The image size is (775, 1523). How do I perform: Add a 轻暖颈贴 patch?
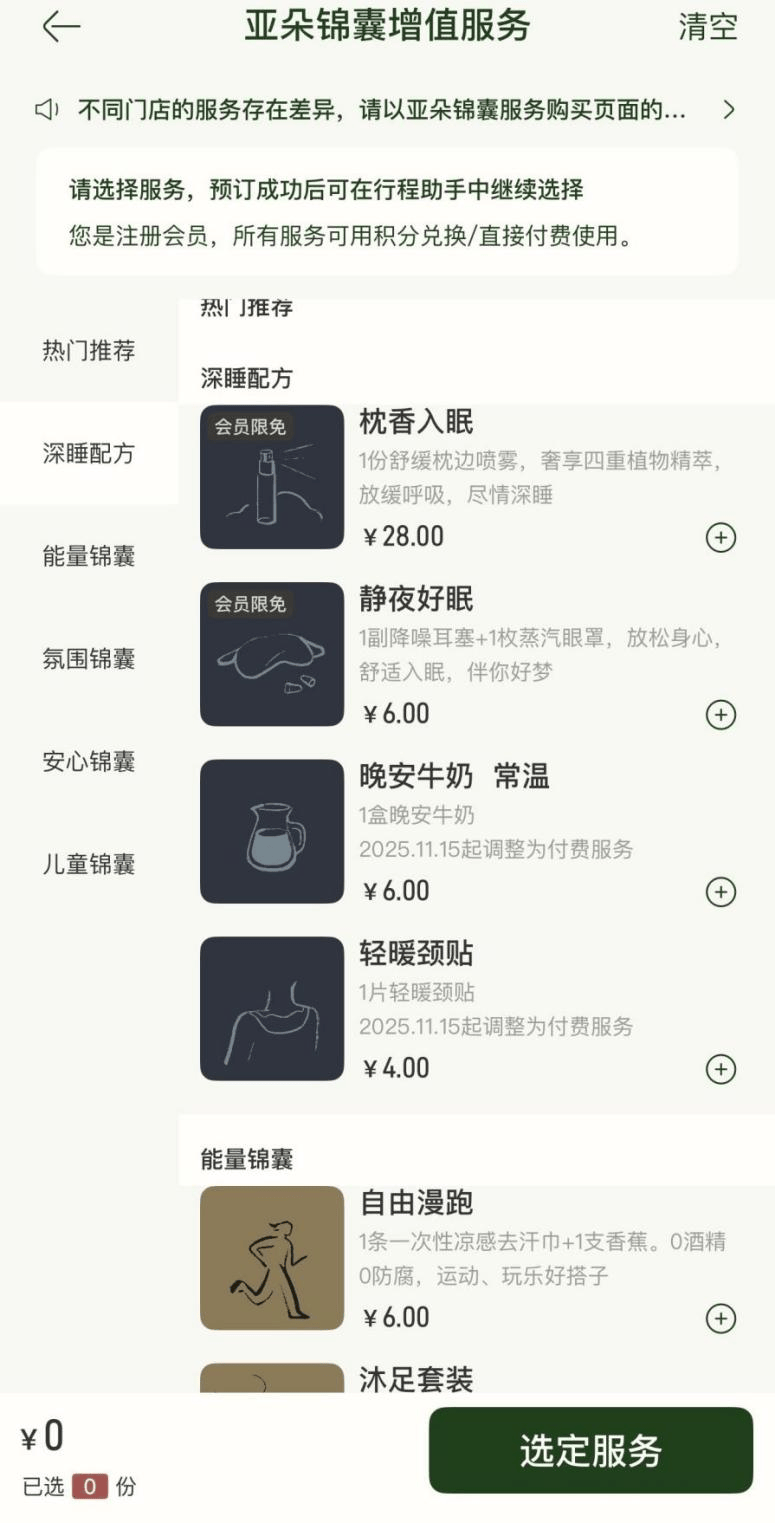click(720, 1069)
